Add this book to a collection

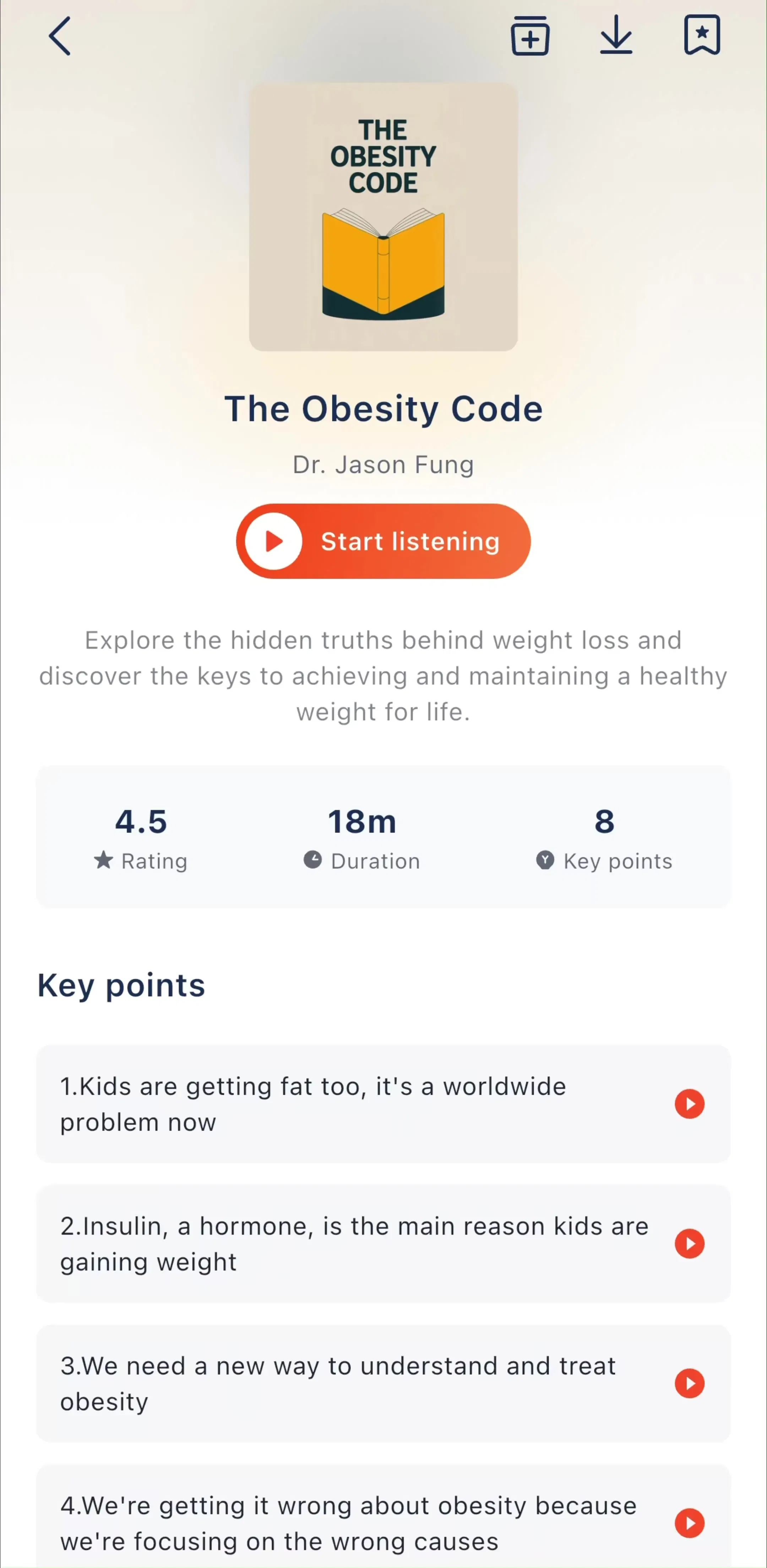coord(530,35)
